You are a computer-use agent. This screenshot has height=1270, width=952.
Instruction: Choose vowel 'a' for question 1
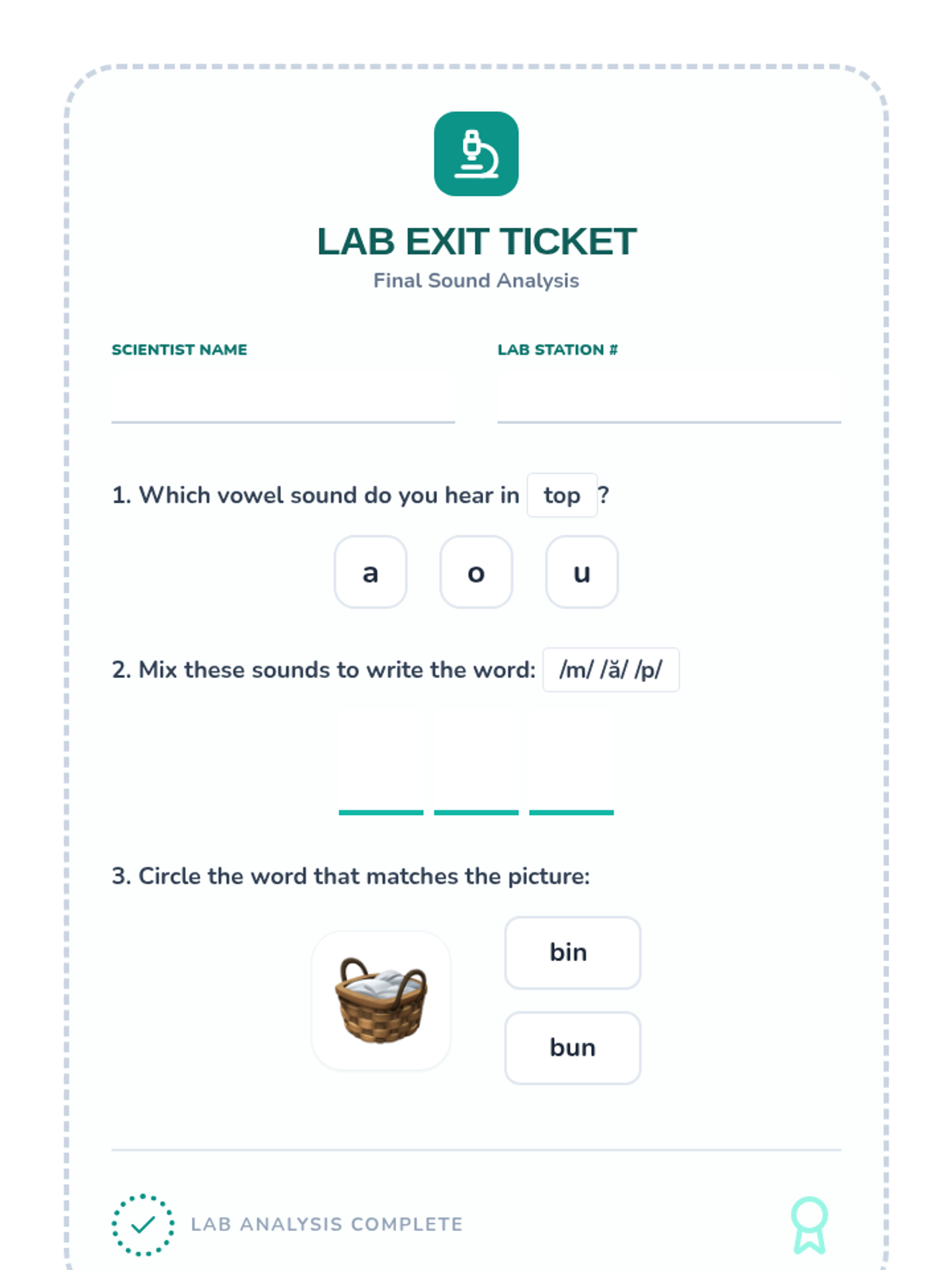pos(370,572)
